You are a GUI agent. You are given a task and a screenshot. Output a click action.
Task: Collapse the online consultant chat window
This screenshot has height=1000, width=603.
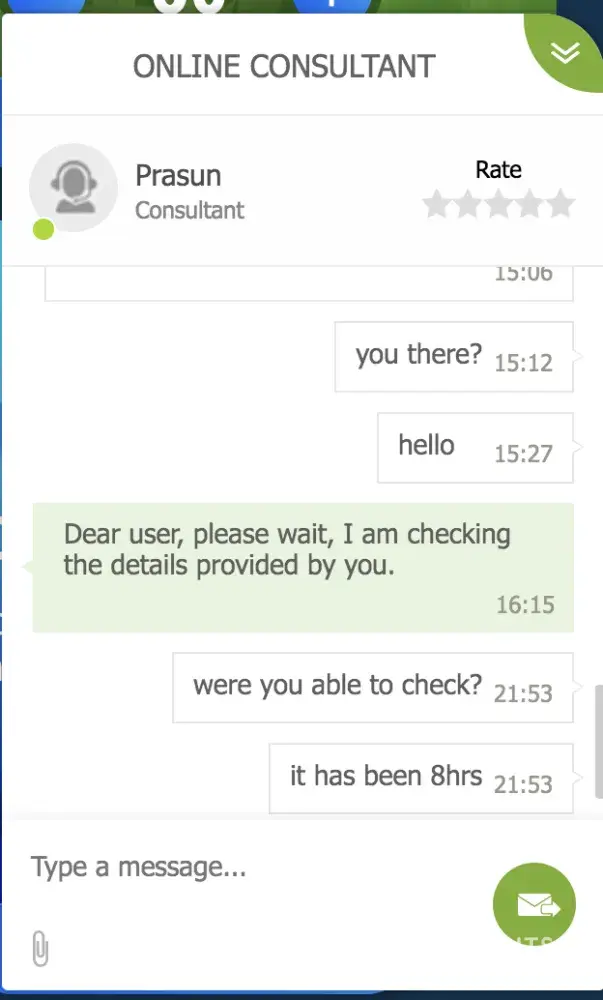click(566, 52)
